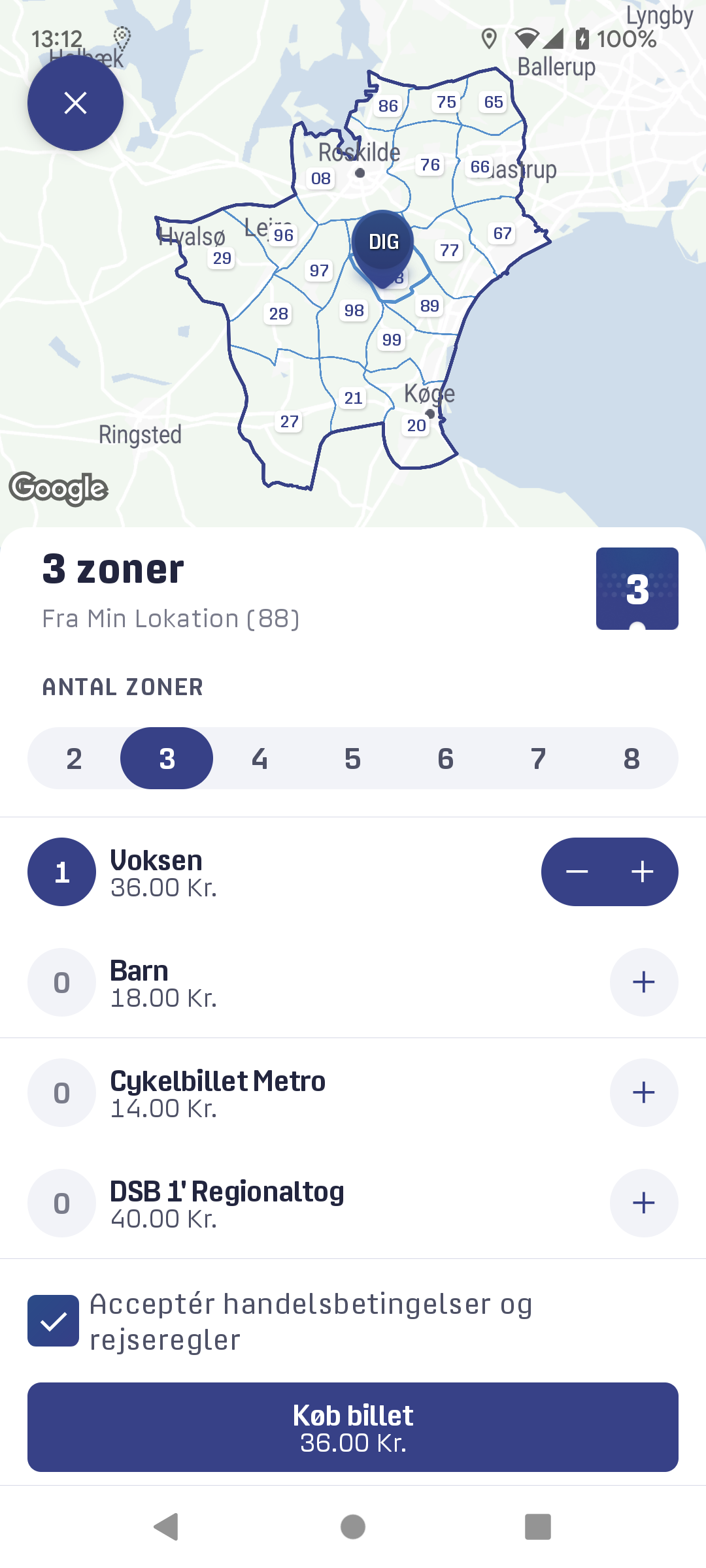
Task: Close the zone ticket screen
Action: [x=75, y=103]
